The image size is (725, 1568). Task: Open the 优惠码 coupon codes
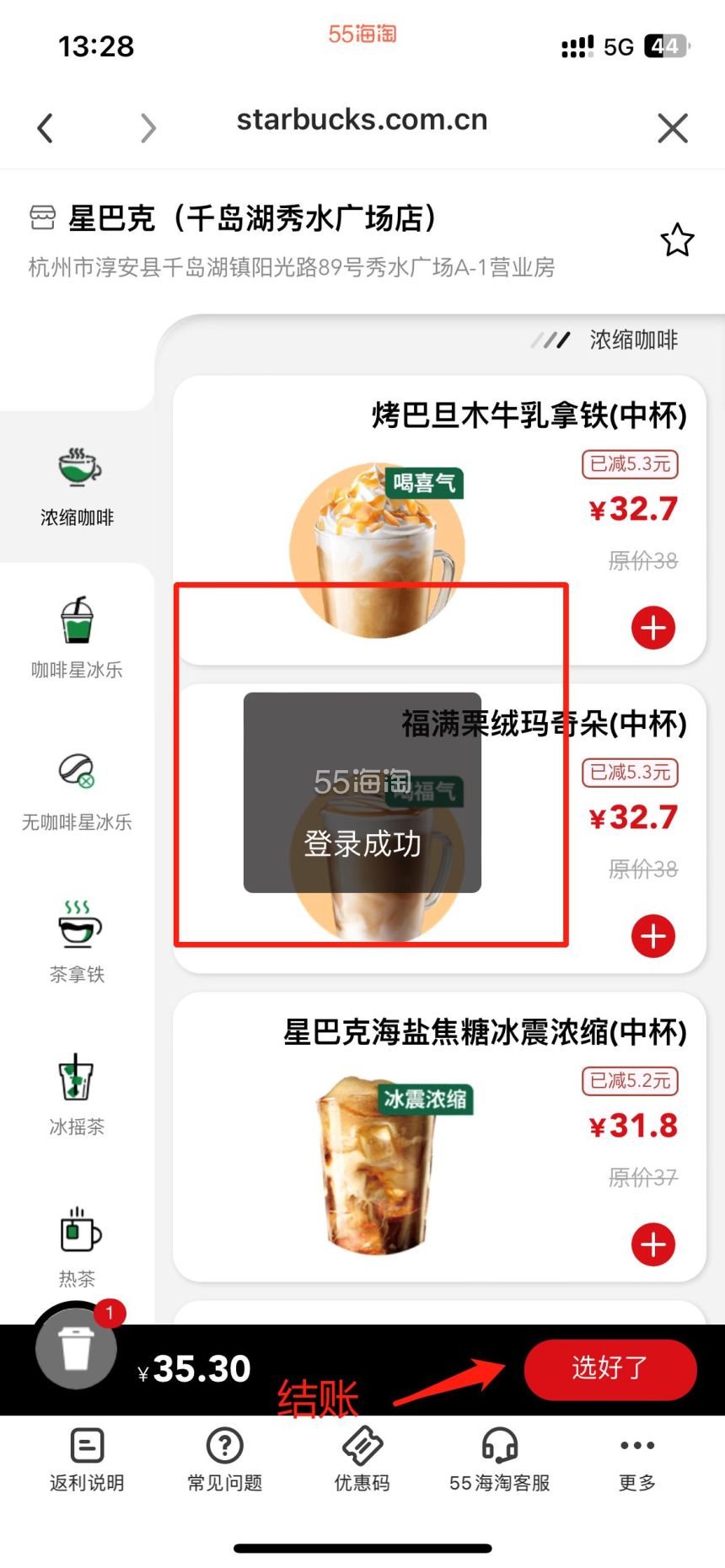pos(362,1461)
